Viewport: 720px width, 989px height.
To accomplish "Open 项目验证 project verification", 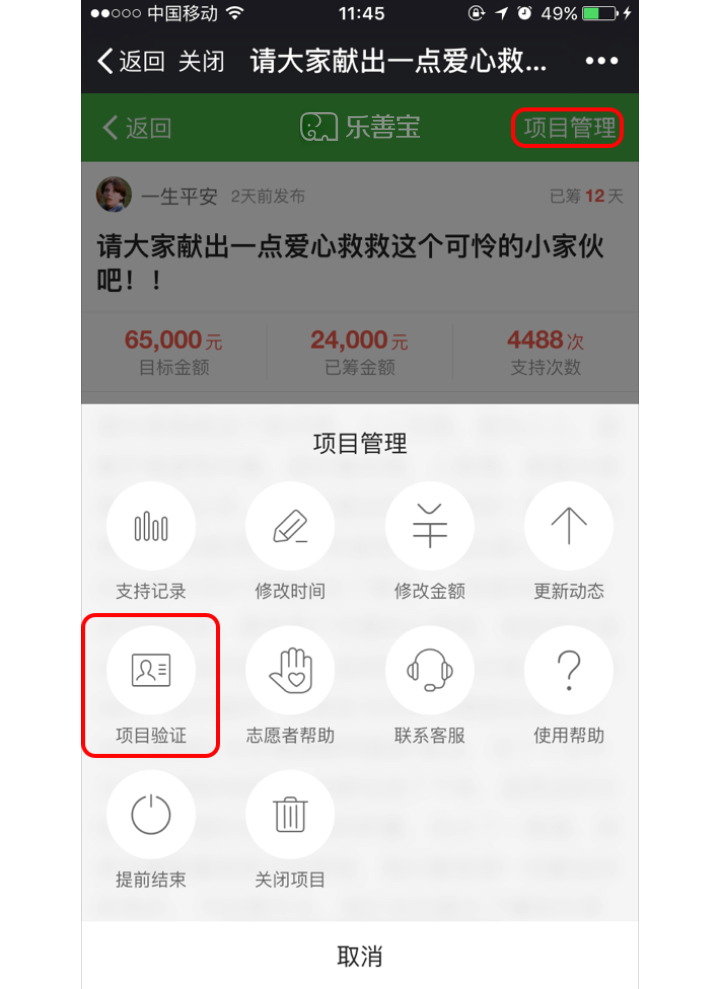I will [x=151, y=671].
